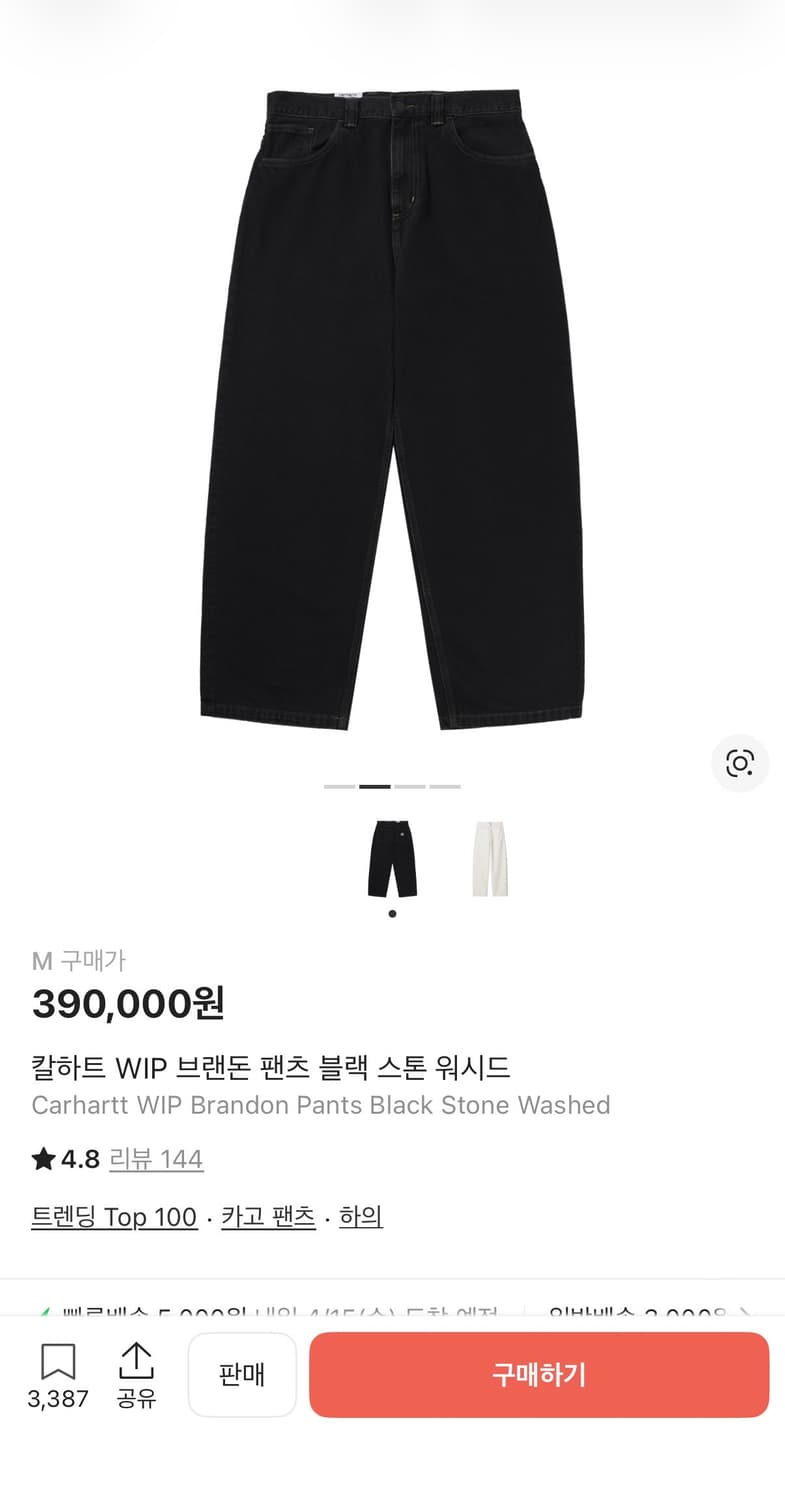The height and width of the screenshot is (1500, 785).
Task: Click the 구매하기 purchase button
Action: pyautogui.click(x=538, y=1374)
